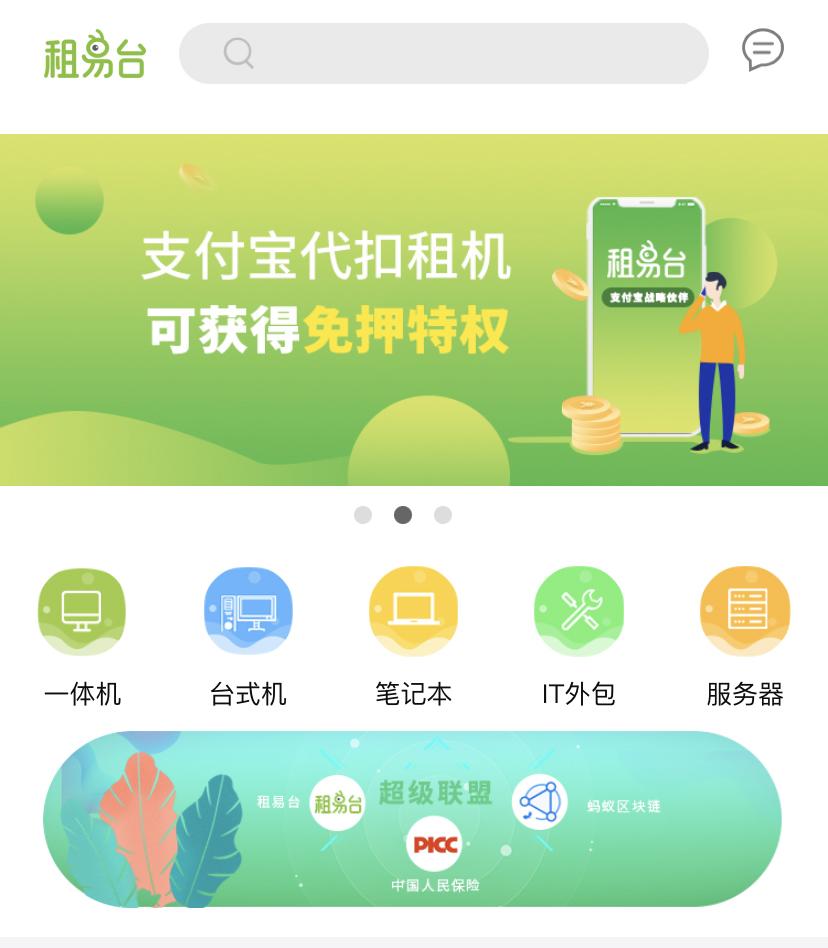Screen dimensions: 828x948
Task: Open the 一体机 text label link
Action: coord(82,694)
